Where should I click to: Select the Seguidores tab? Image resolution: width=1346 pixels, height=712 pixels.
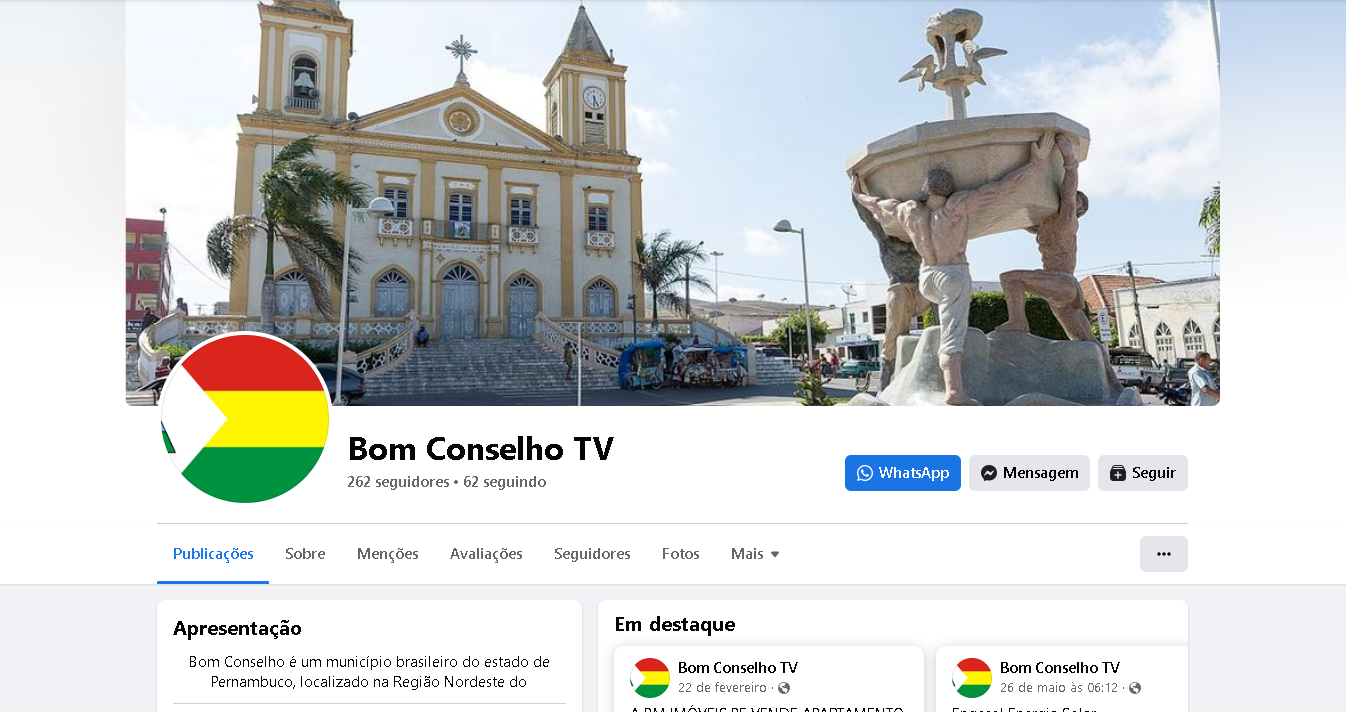coord(592,554)
